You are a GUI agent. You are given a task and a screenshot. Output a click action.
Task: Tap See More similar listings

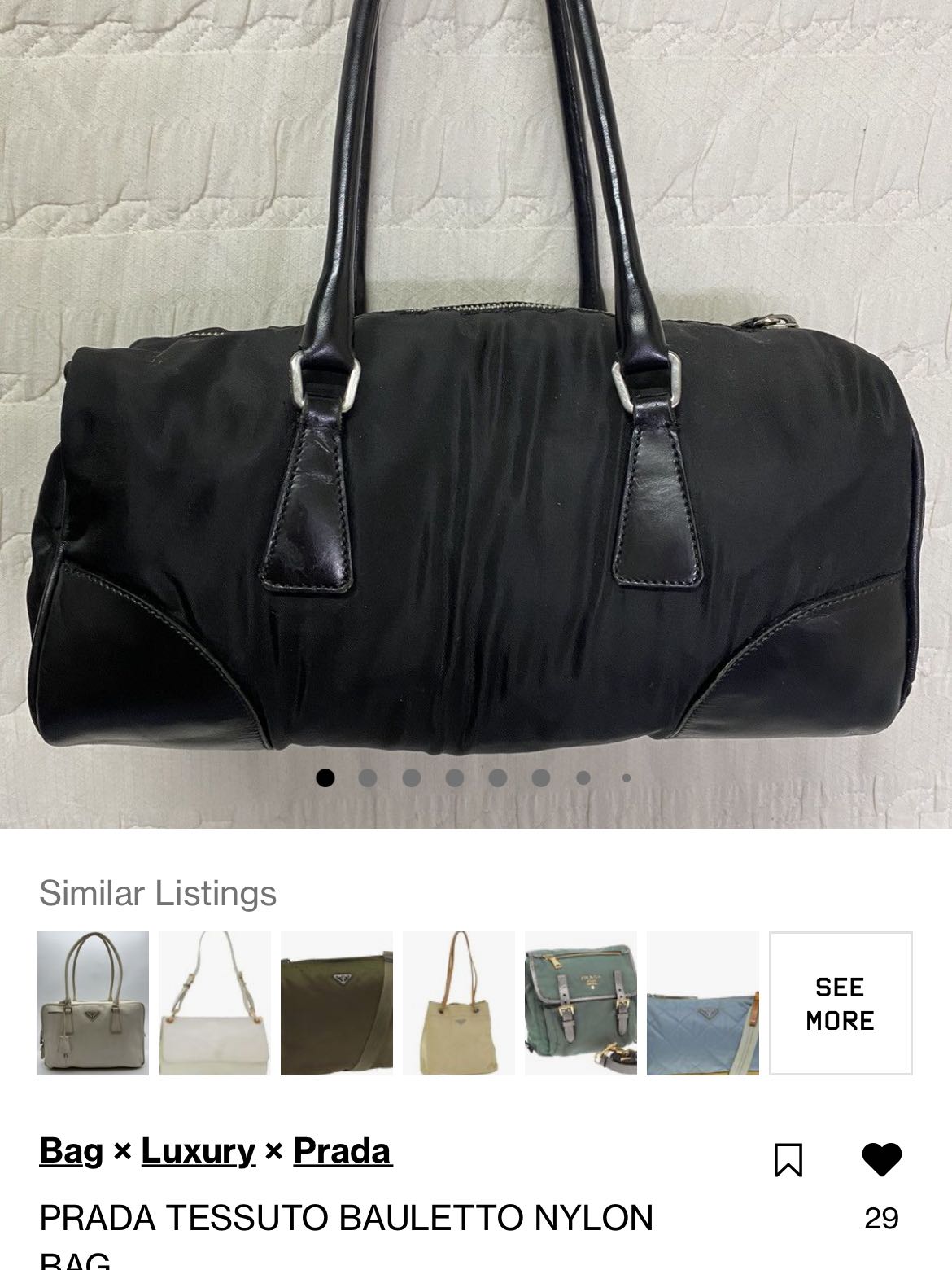[x=841, y=1003]
